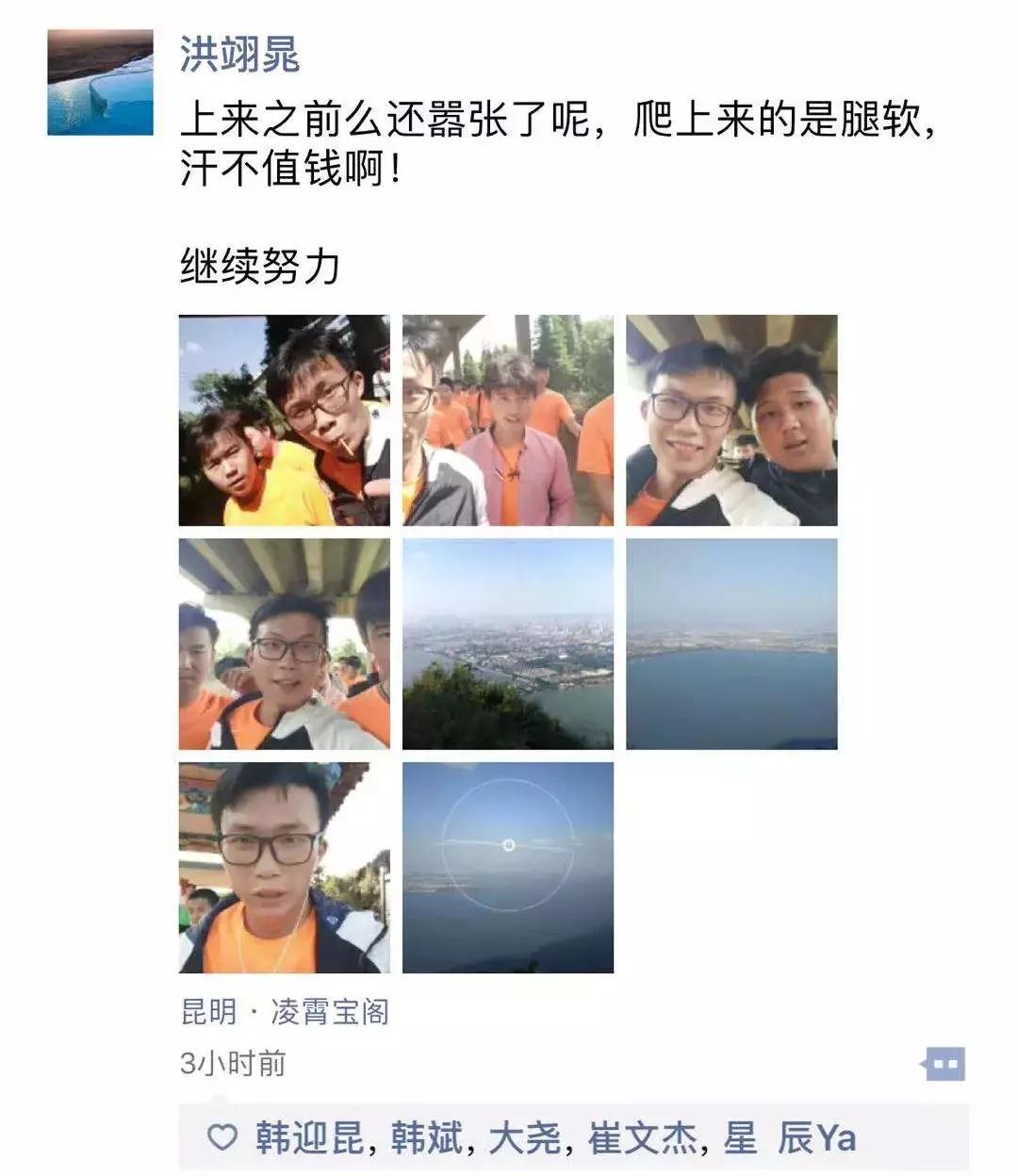View the city and lake aerial photo
Screen dimensions: 1018x1176
(x=507, y=644)
